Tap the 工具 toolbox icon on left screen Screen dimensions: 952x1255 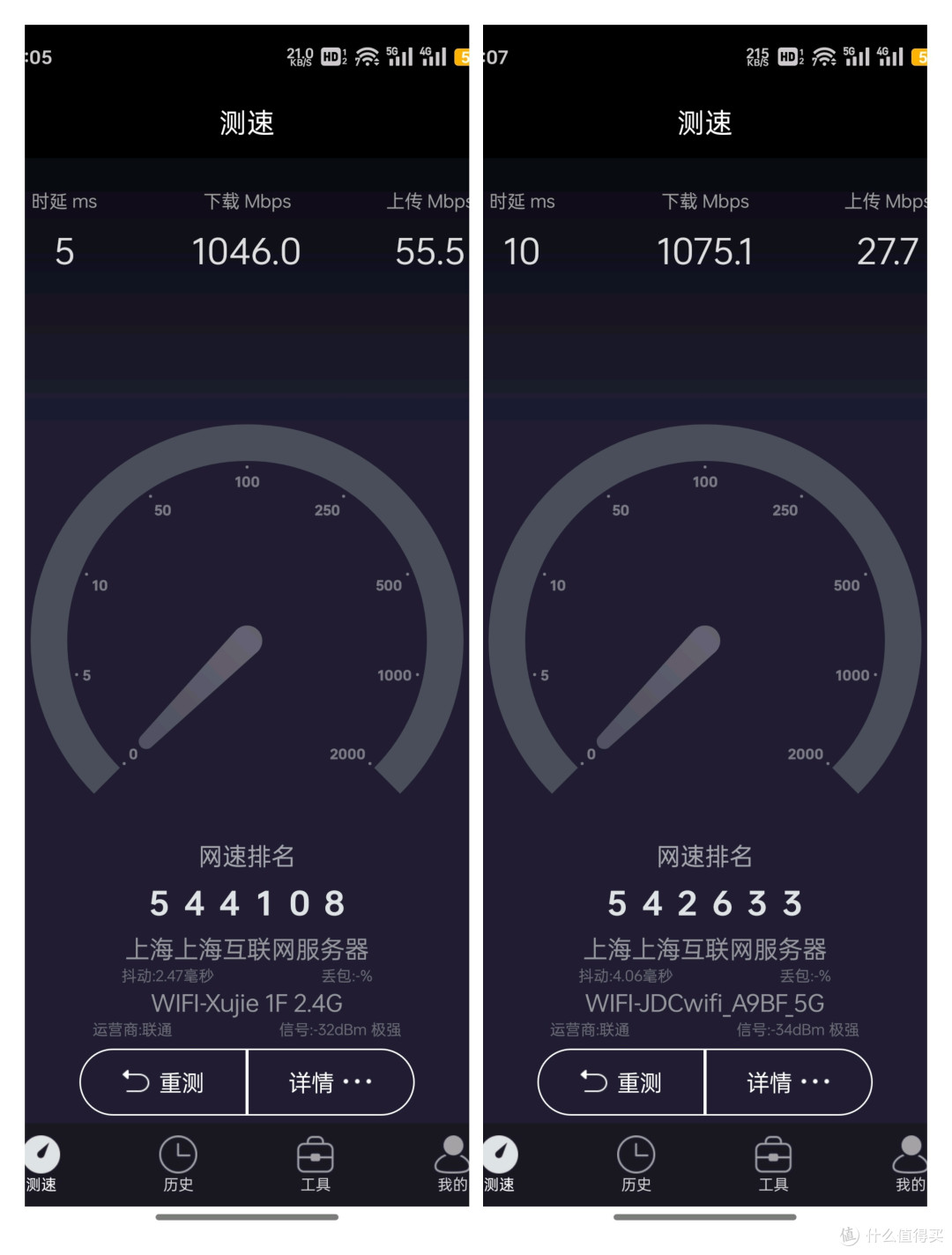pyautogui.click(x=316, y=1155)
